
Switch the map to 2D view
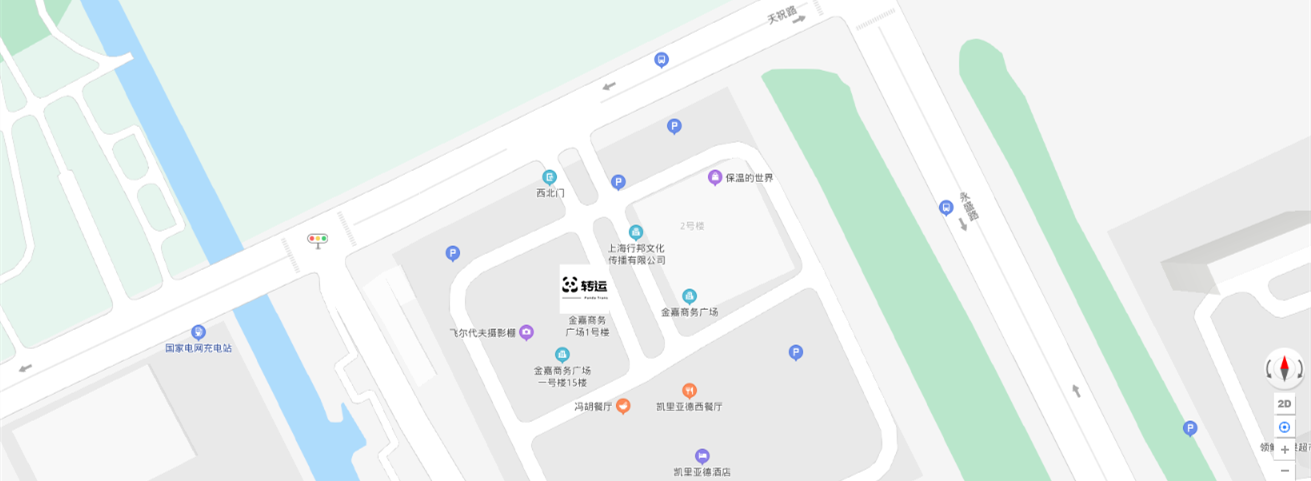tap(1284, 403)
